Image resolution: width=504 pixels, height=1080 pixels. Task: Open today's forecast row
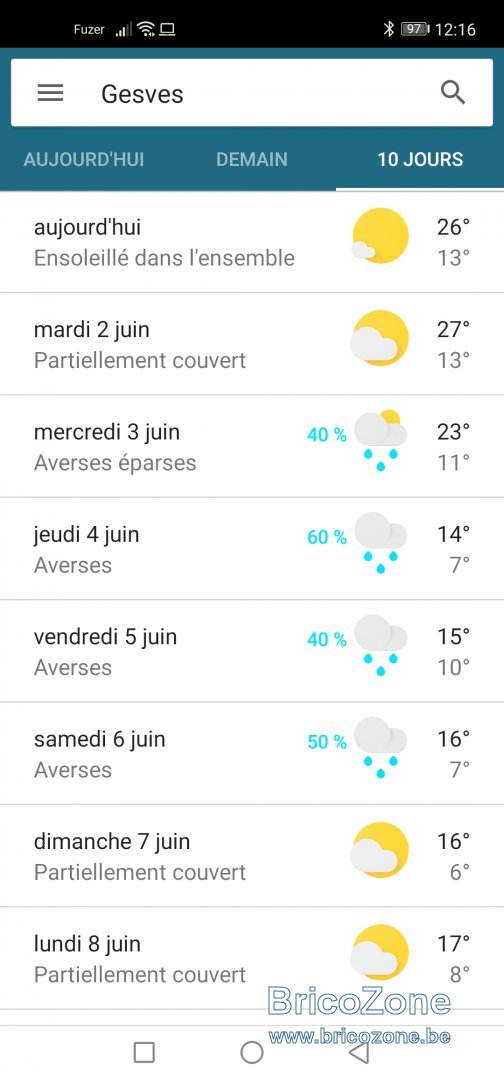coord(252,242)
